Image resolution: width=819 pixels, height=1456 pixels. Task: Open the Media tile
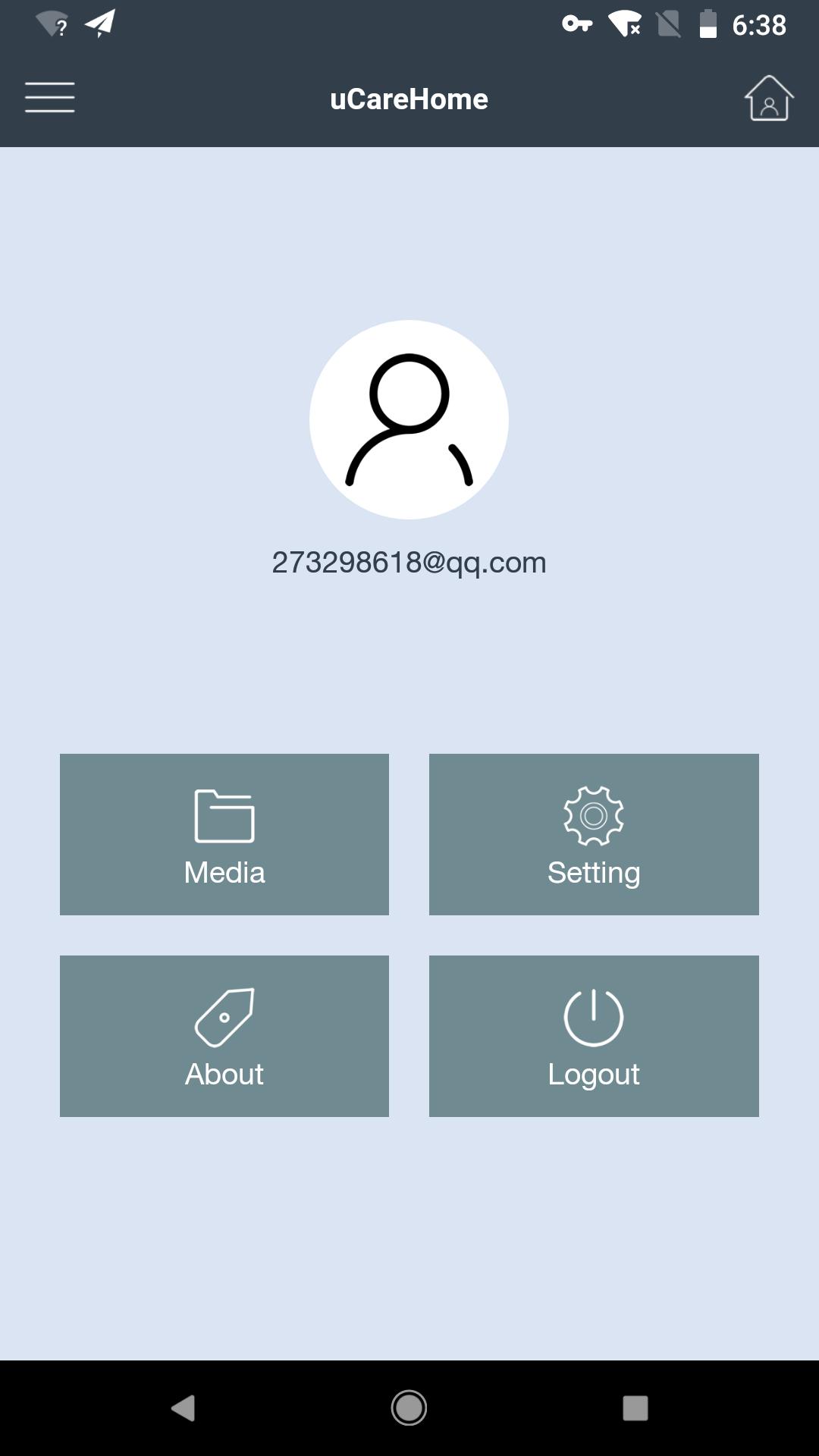(224, 834)
